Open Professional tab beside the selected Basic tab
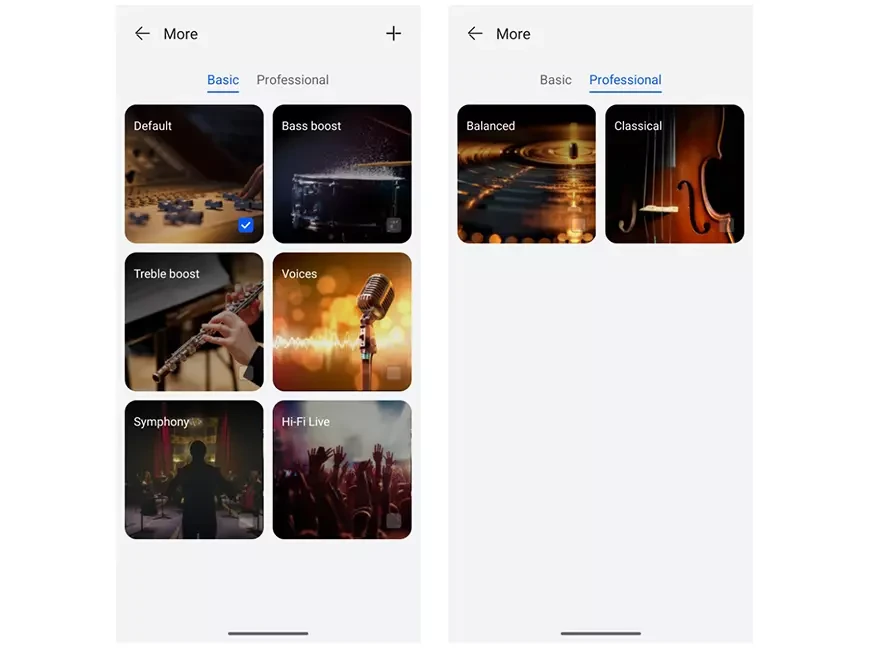870x650 pixels. [292, 80]
